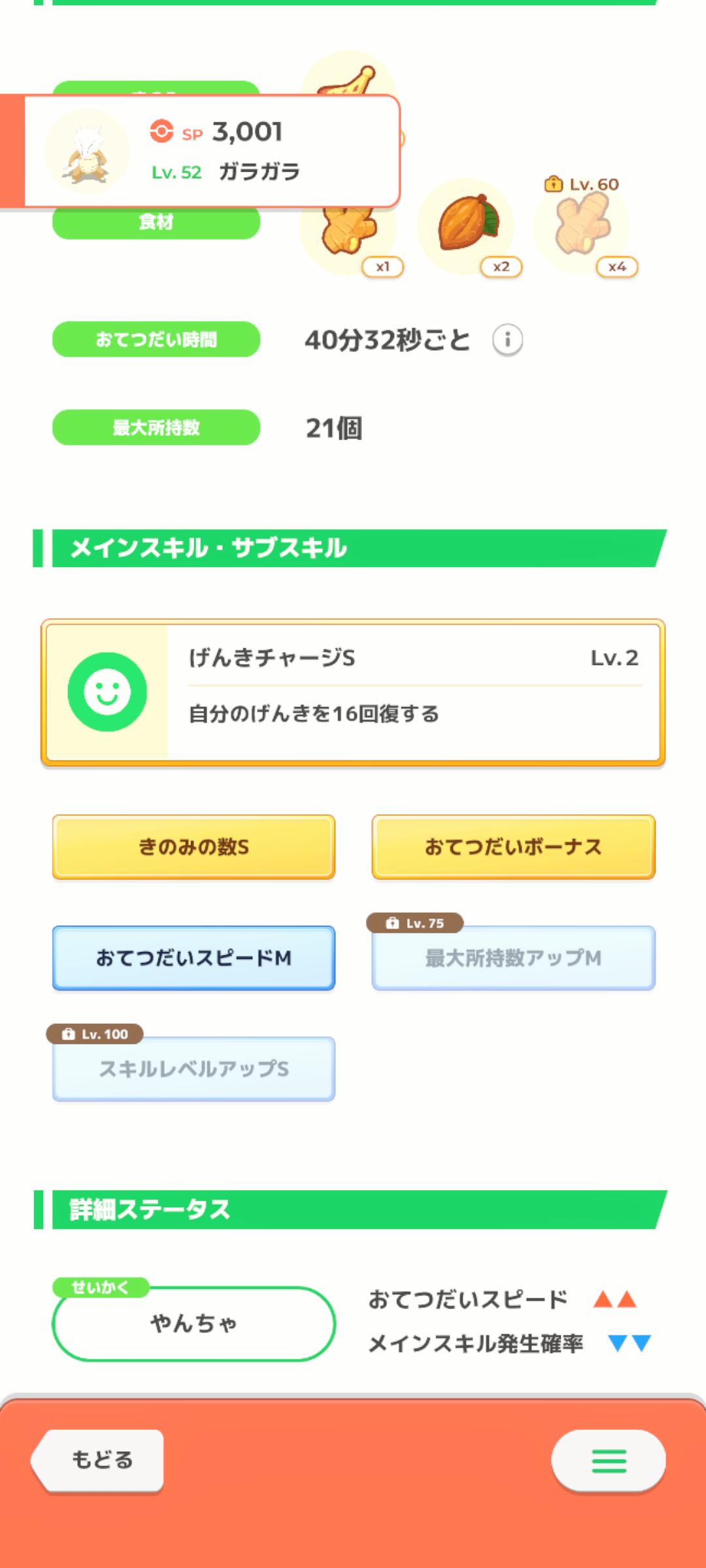The height and width of the screenshot is (1568, 706).
Task: Open the げんきチャージS main skill card
Action: [x=353, y=693]
